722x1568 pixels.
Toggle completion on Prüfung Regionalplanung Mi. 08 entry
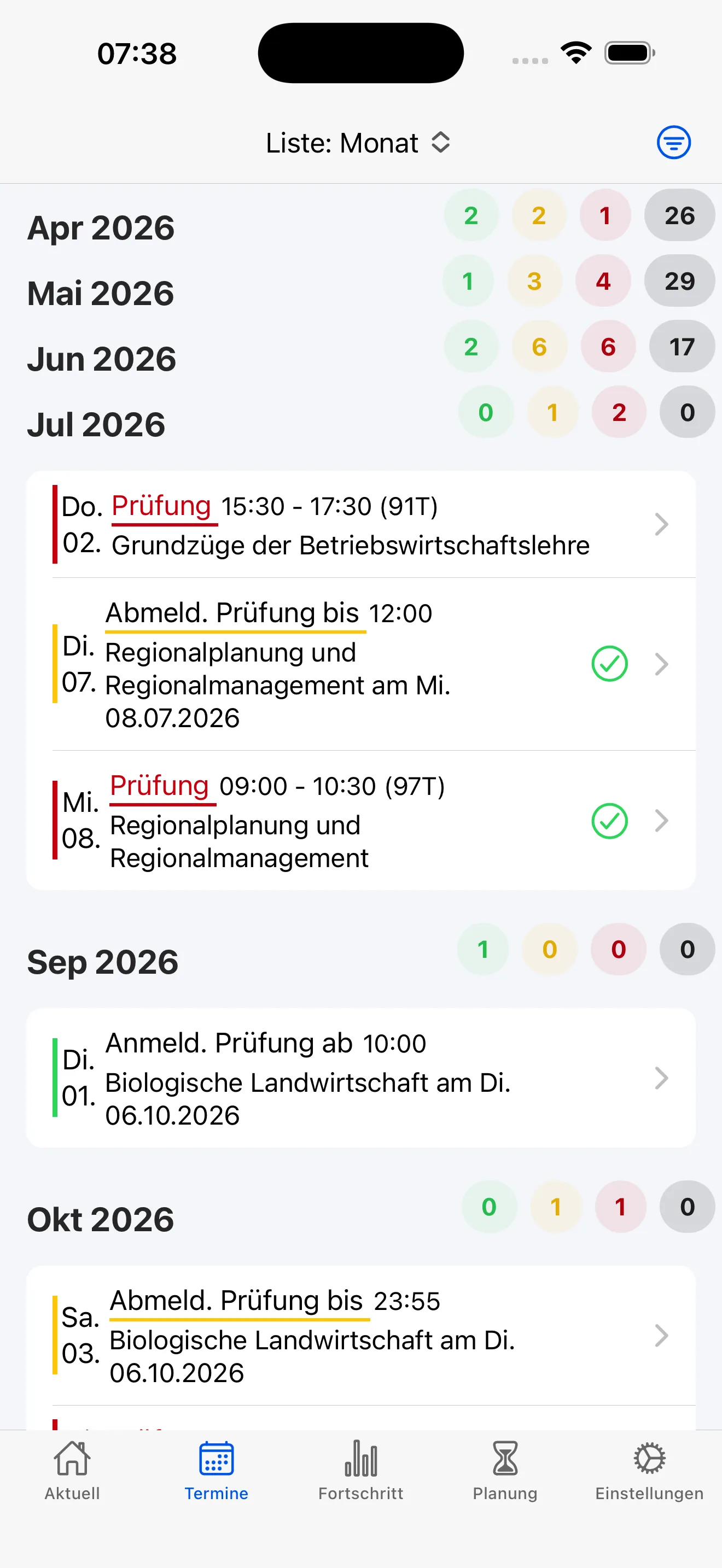pyautogui.click(x=609, y=821)
